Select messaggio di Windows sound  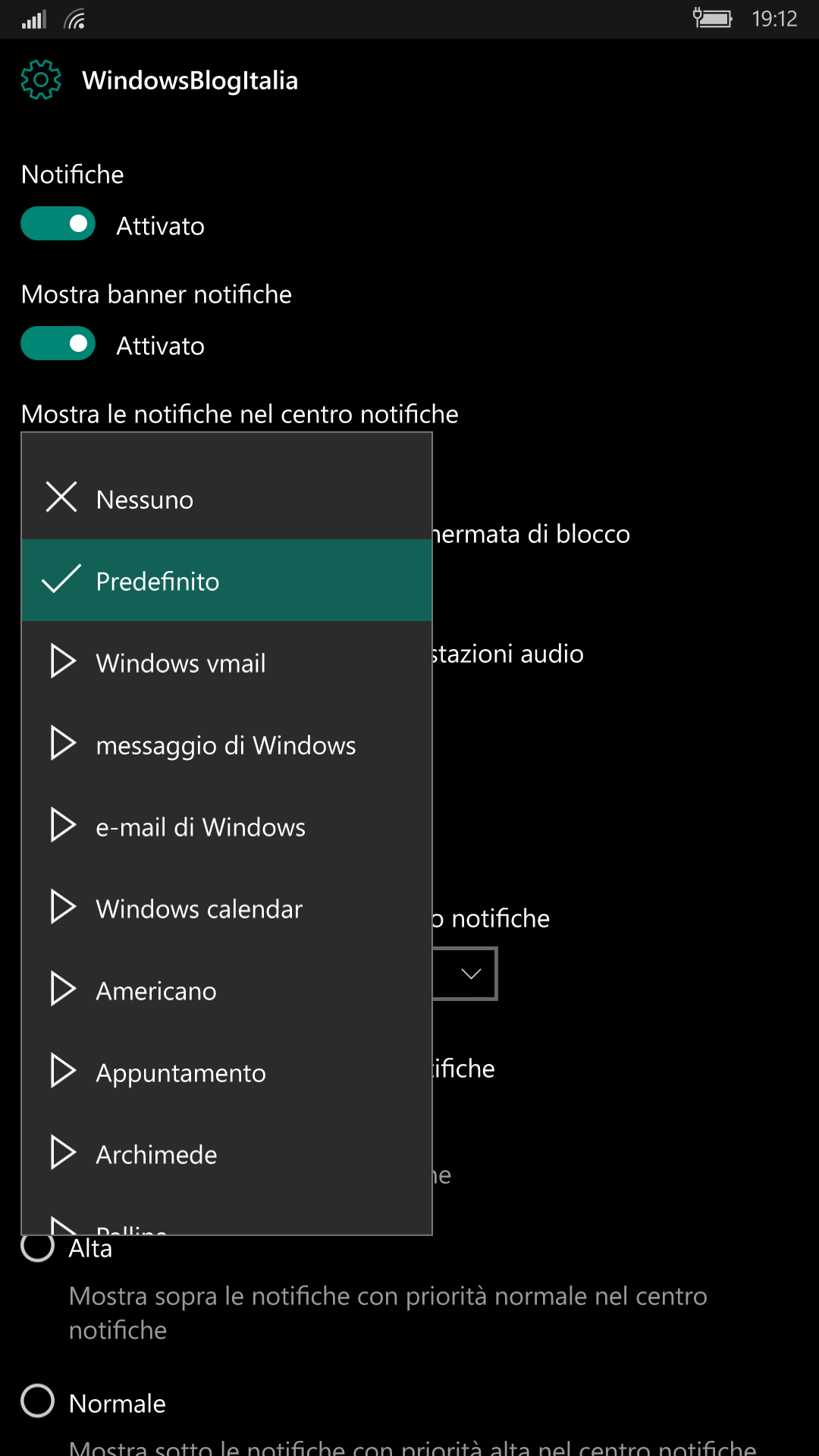coord(227,745)
